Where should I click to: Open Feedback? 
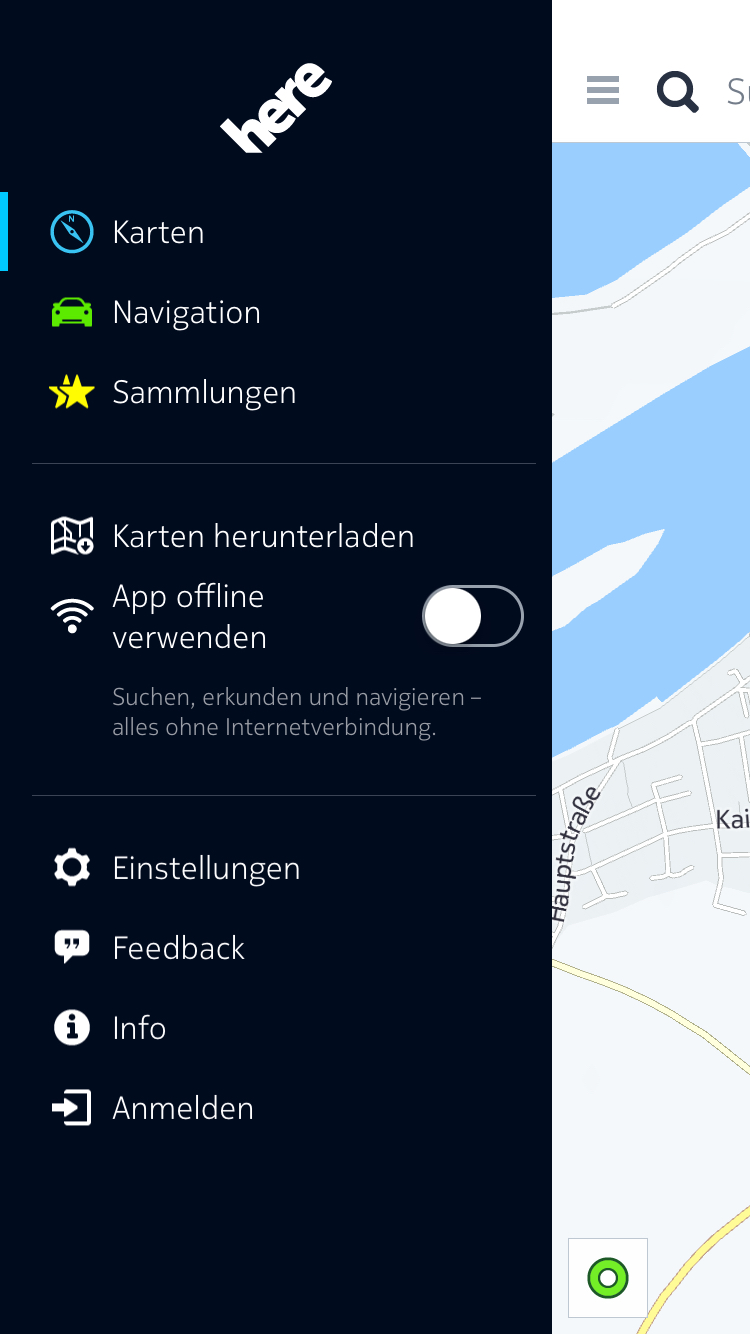[276, 948]
